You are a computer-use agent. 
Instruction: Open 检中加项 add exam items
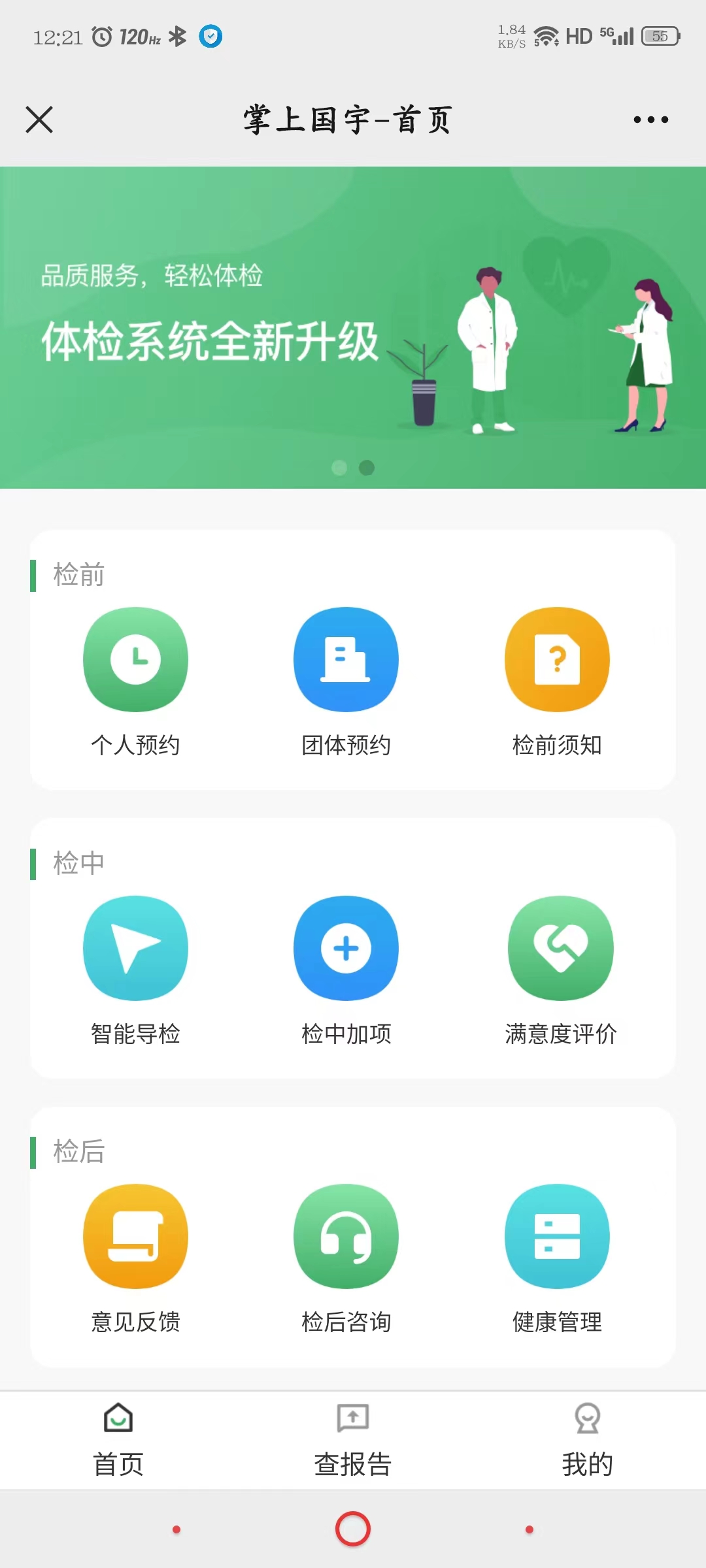click(x=346, y=970)
